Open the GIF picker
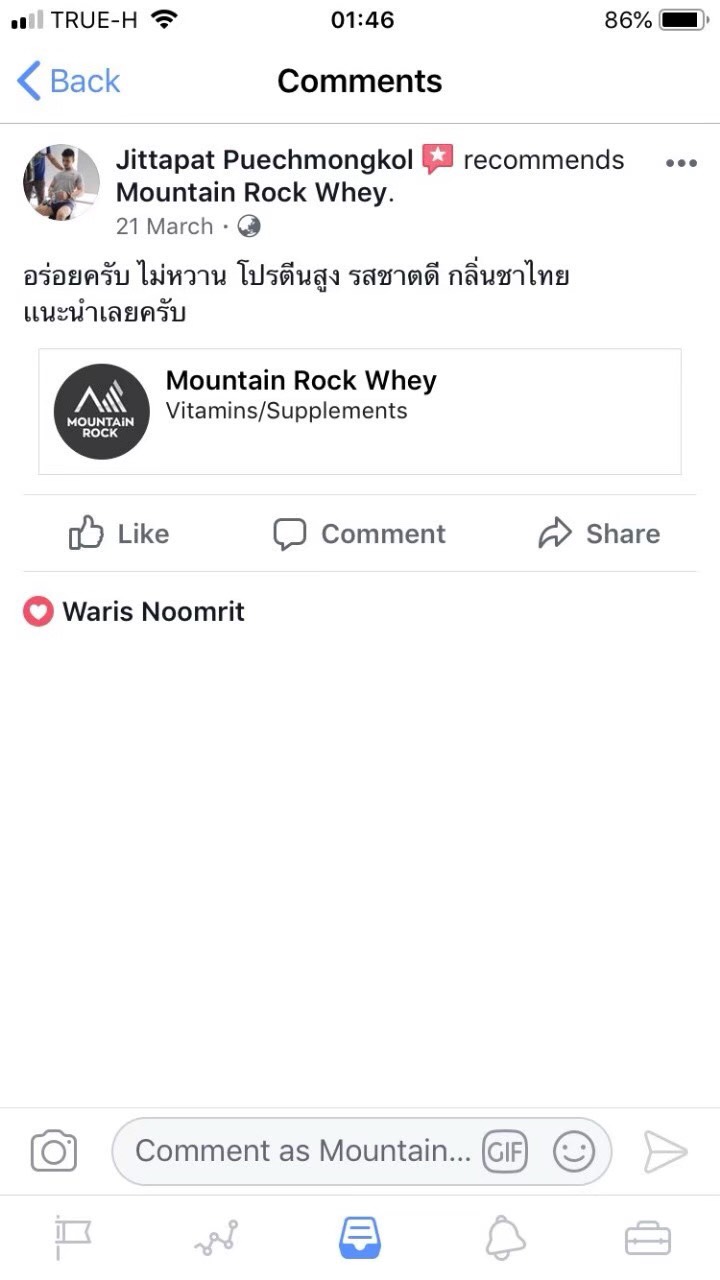 coord(505,1152)
